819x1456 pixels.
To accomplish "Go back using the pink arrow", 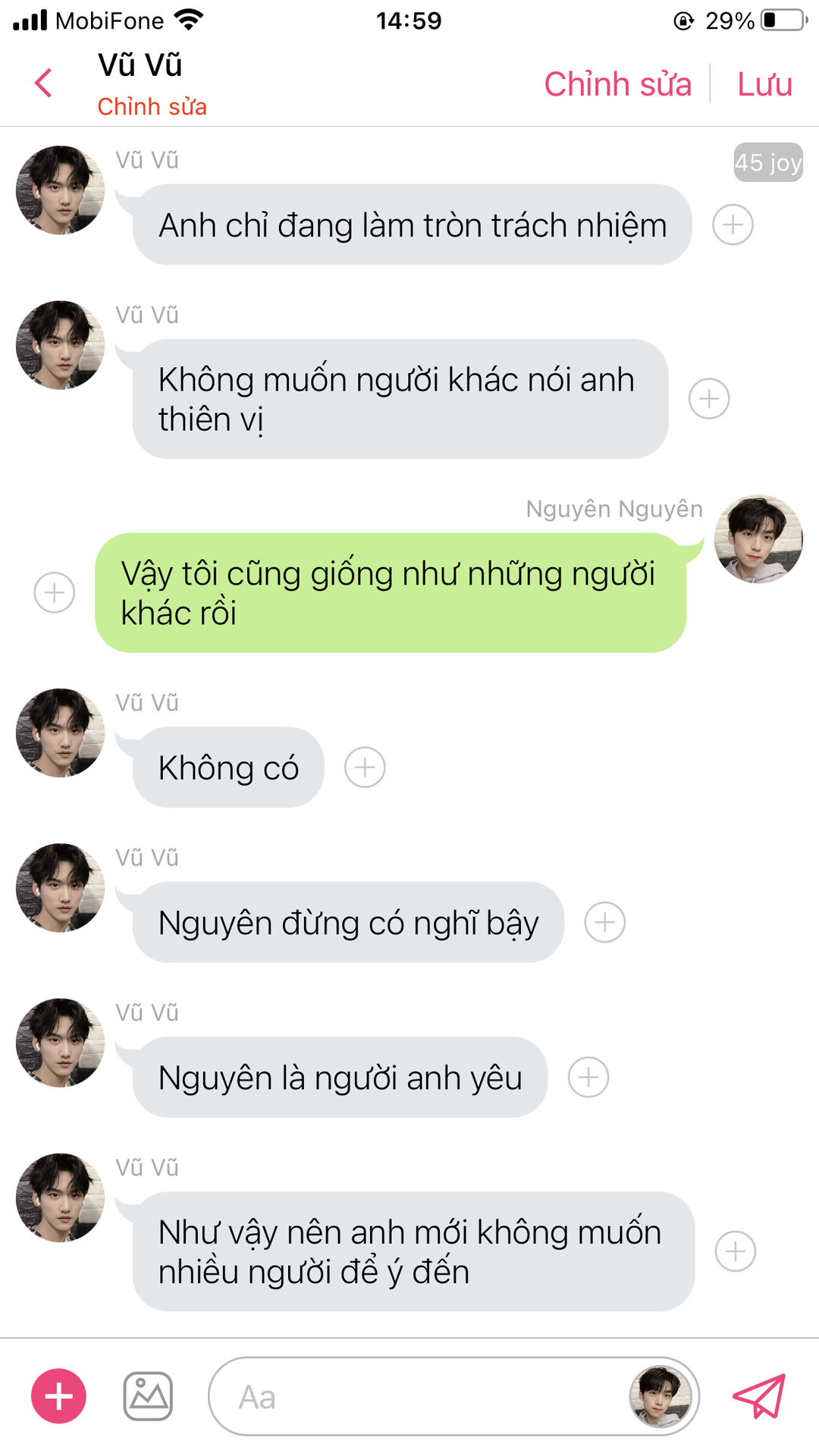I will (44, 83).
